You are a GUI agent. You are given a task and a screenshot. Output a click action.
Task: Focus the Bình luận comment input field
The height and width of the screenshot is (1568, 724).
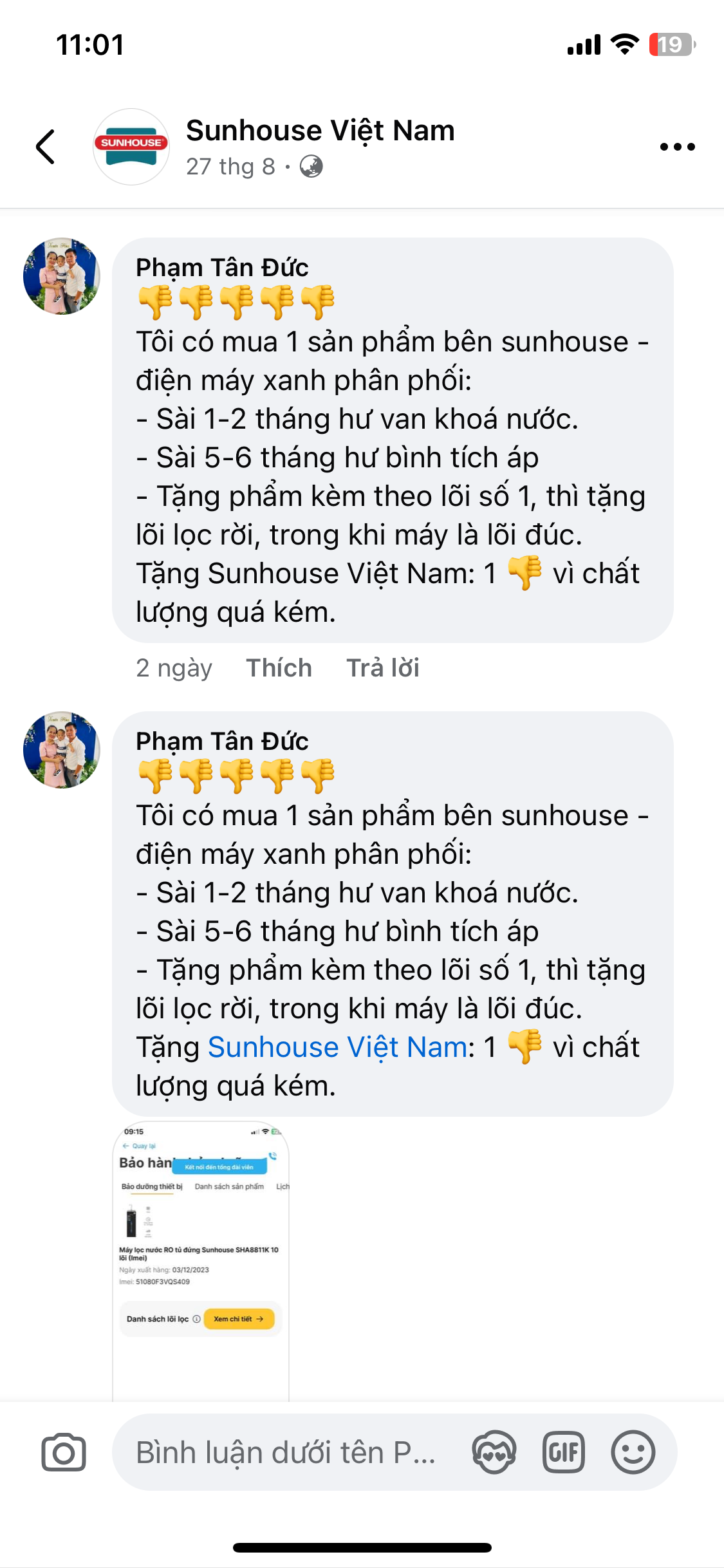click(x=286, y=1453)
